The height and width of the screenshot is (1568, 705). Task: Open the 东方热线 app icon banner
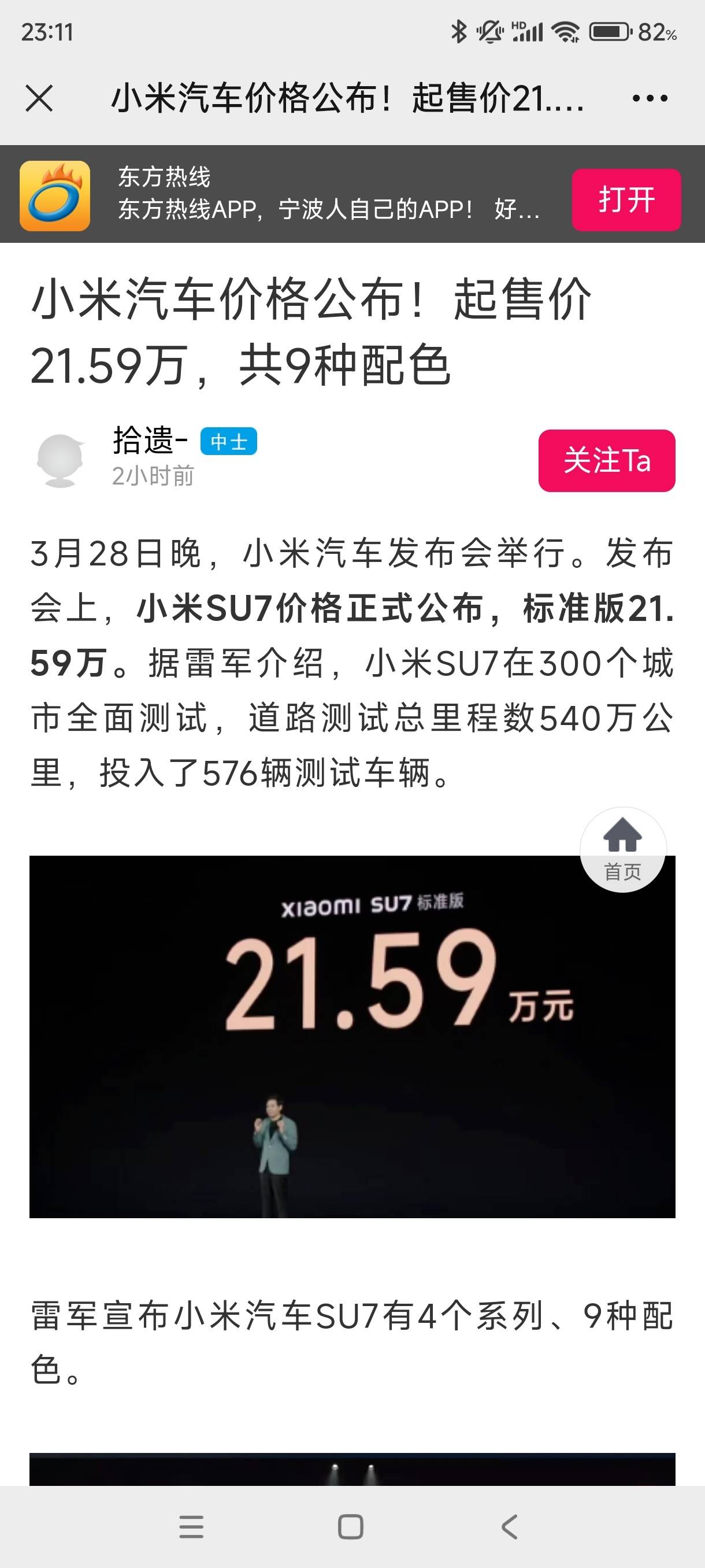(x=55, y=195)
